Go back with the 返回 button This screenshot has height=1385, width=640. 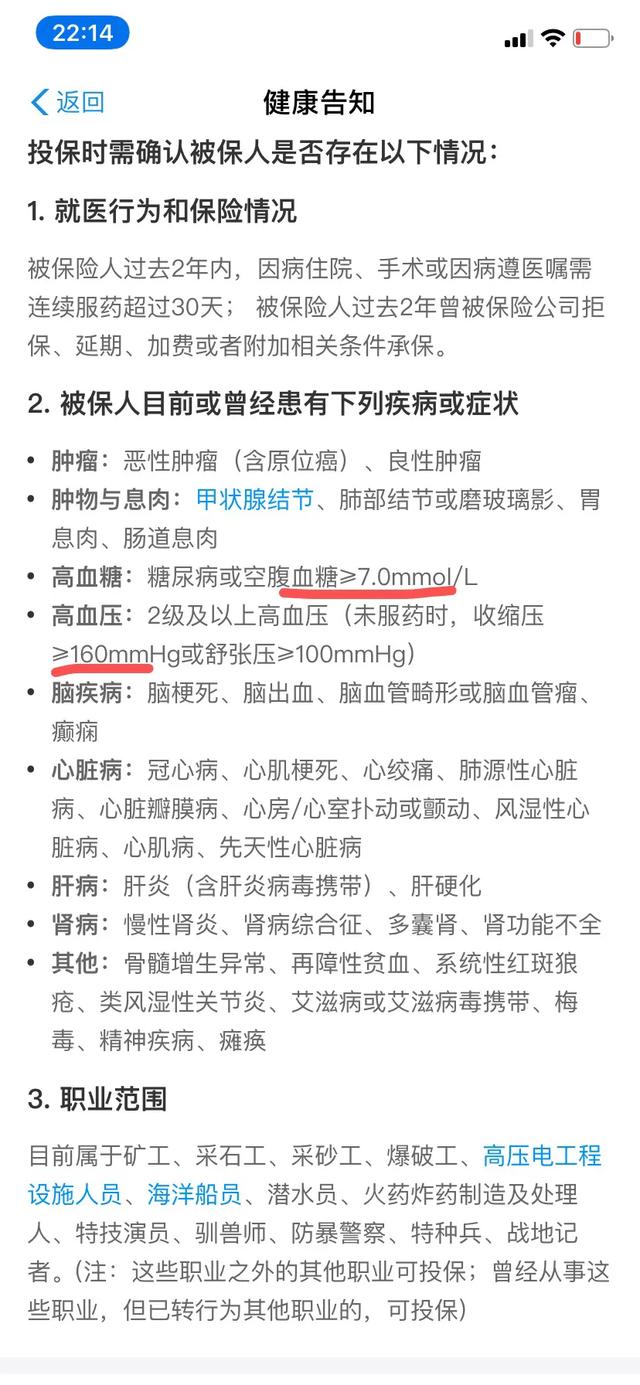point(67,102)
